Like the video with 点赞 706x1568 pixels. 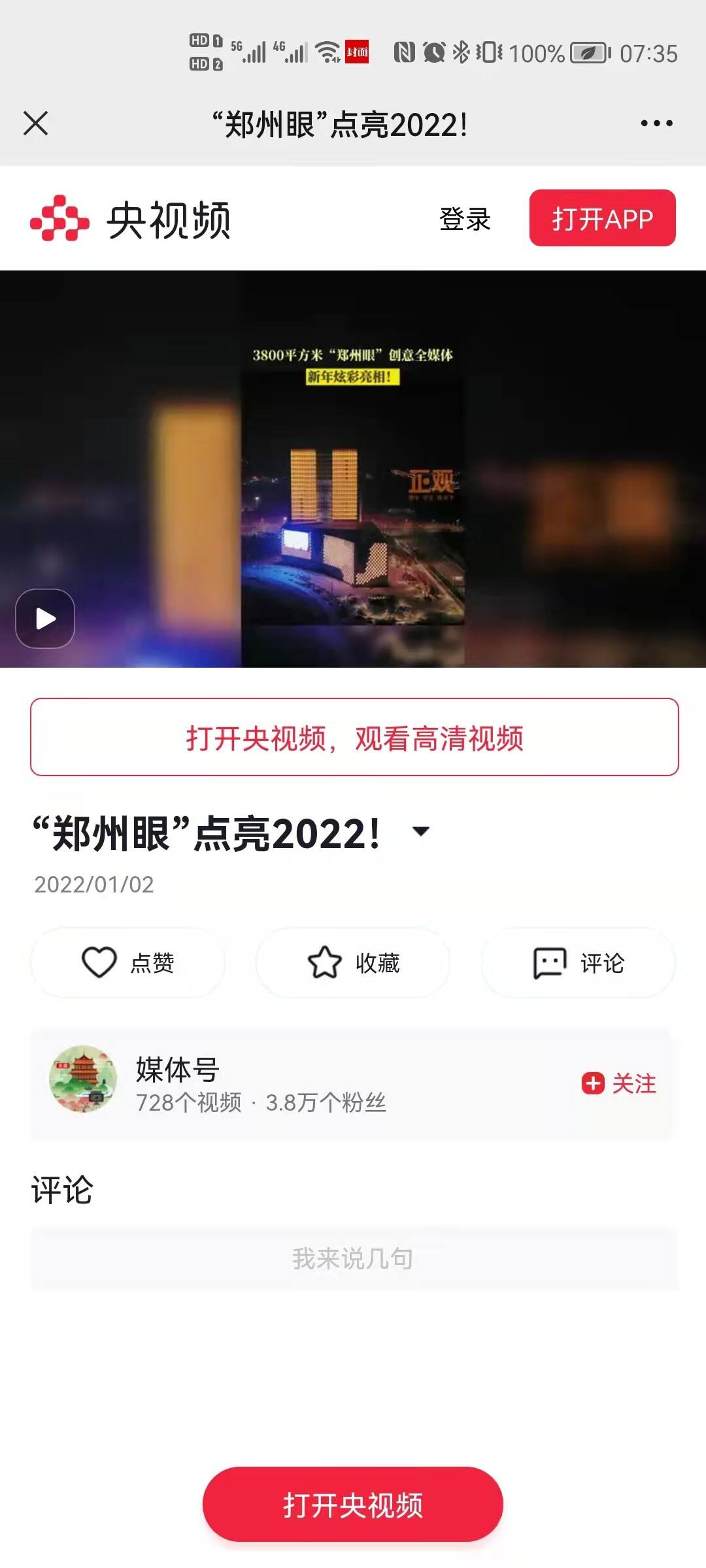[x=128, y=962]
